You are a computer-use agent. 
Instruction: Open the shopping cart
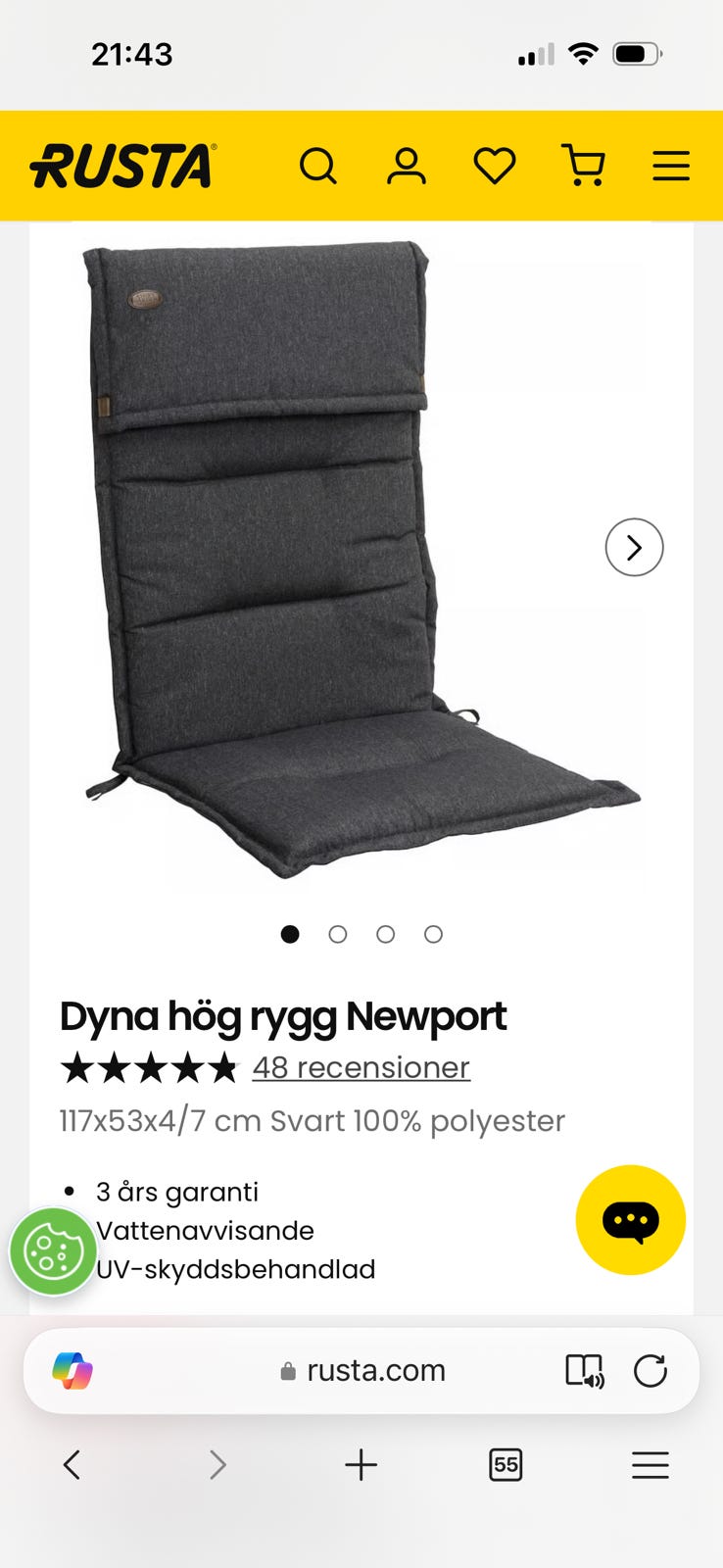[583, 166]
